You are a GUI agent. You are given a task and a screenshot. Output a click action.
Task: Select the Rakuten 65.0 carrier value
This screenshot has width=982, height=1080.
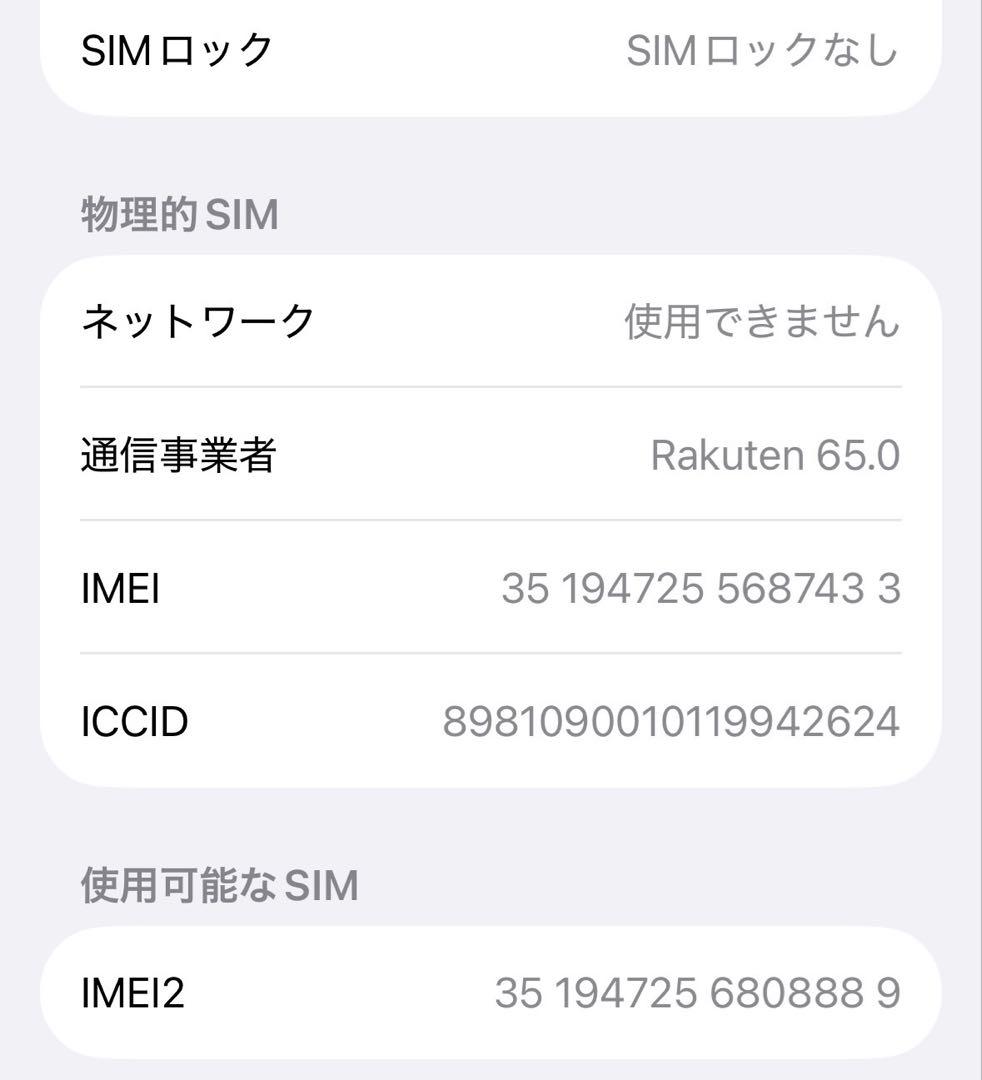(x=776, y=456)
